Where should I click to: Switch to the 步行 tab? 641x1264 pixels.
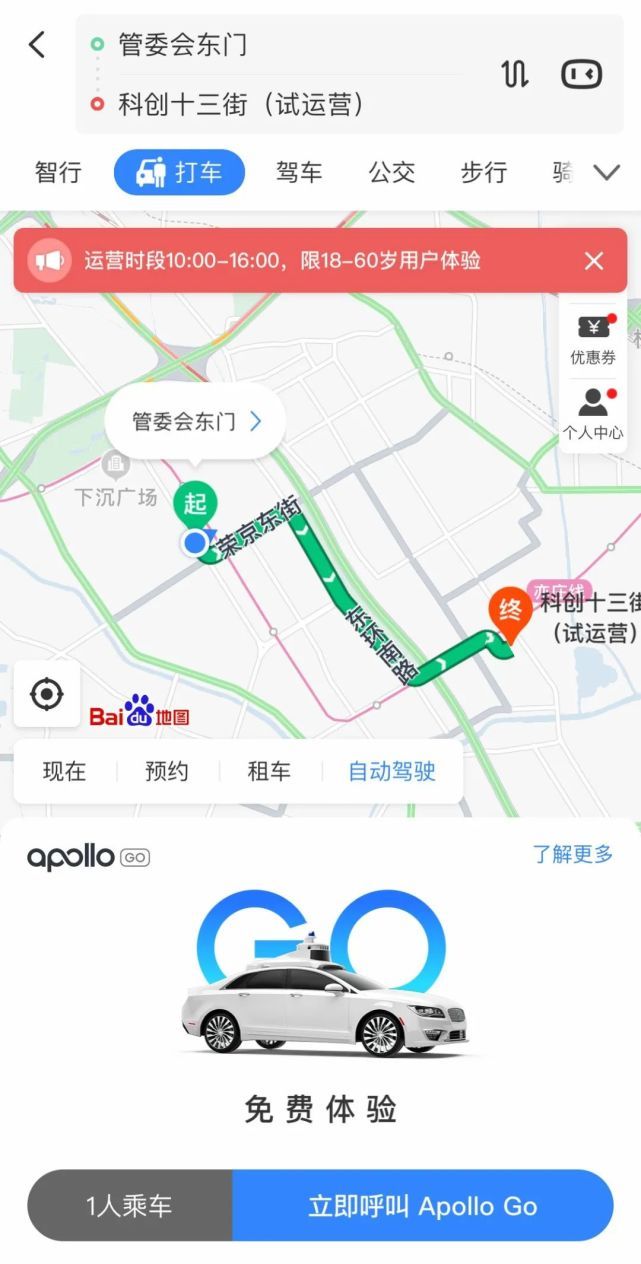click(483, 172)
